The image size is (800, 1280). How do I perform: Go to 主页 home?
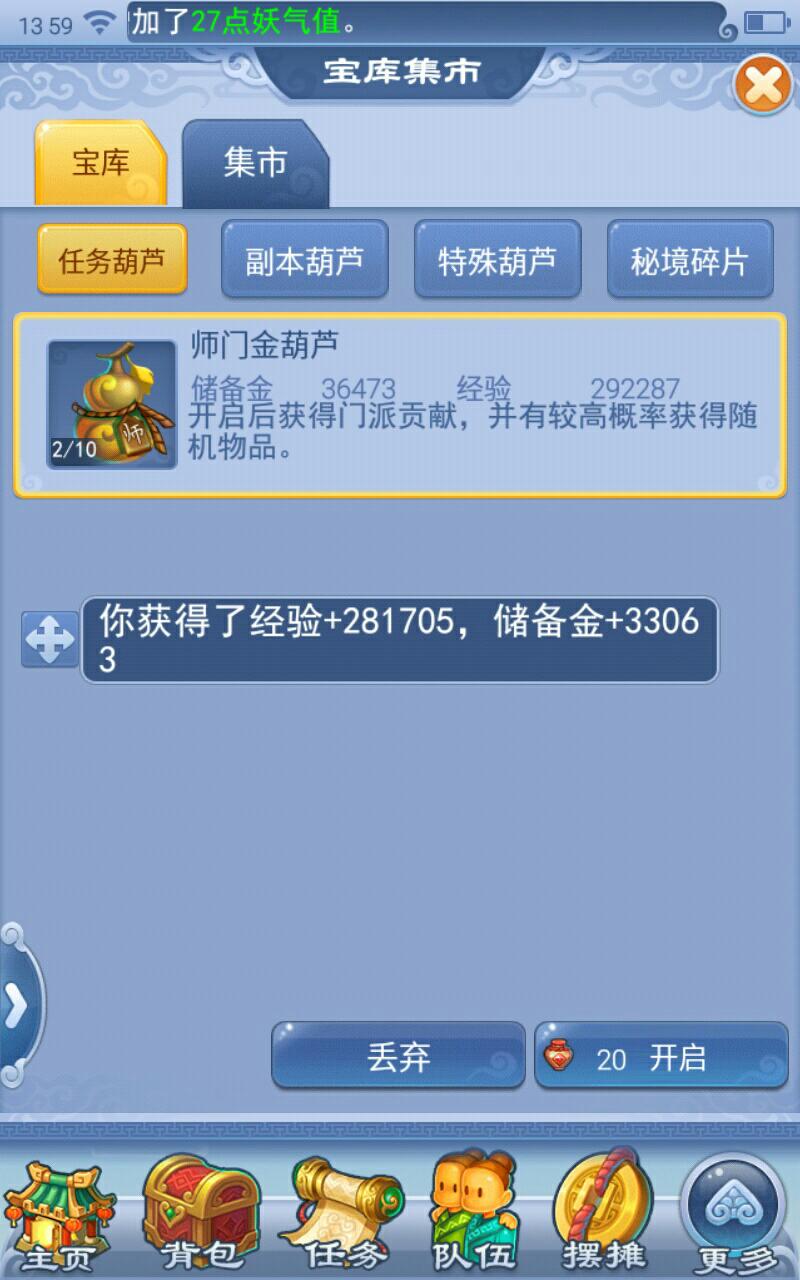(x=58, y=1216)
